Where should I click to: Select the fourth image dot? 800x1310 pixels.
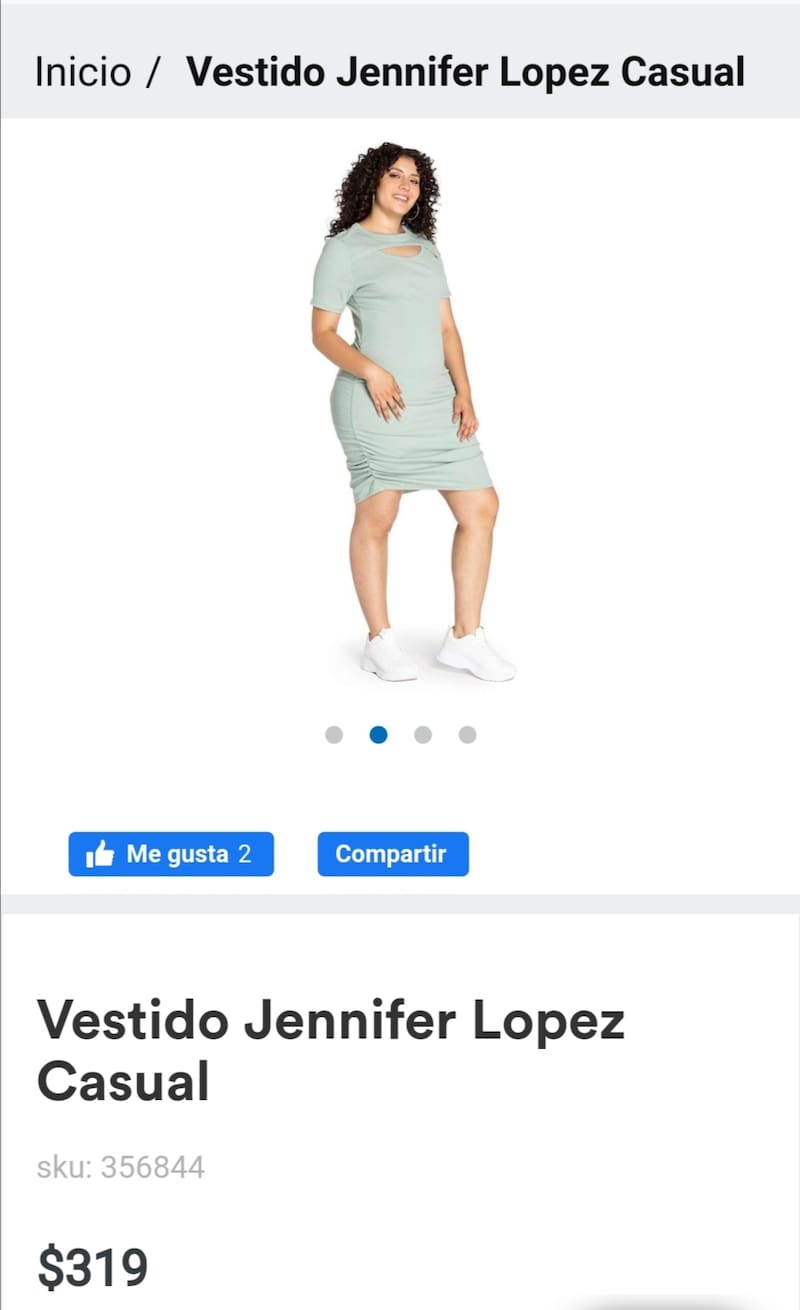tap(467, 735)
